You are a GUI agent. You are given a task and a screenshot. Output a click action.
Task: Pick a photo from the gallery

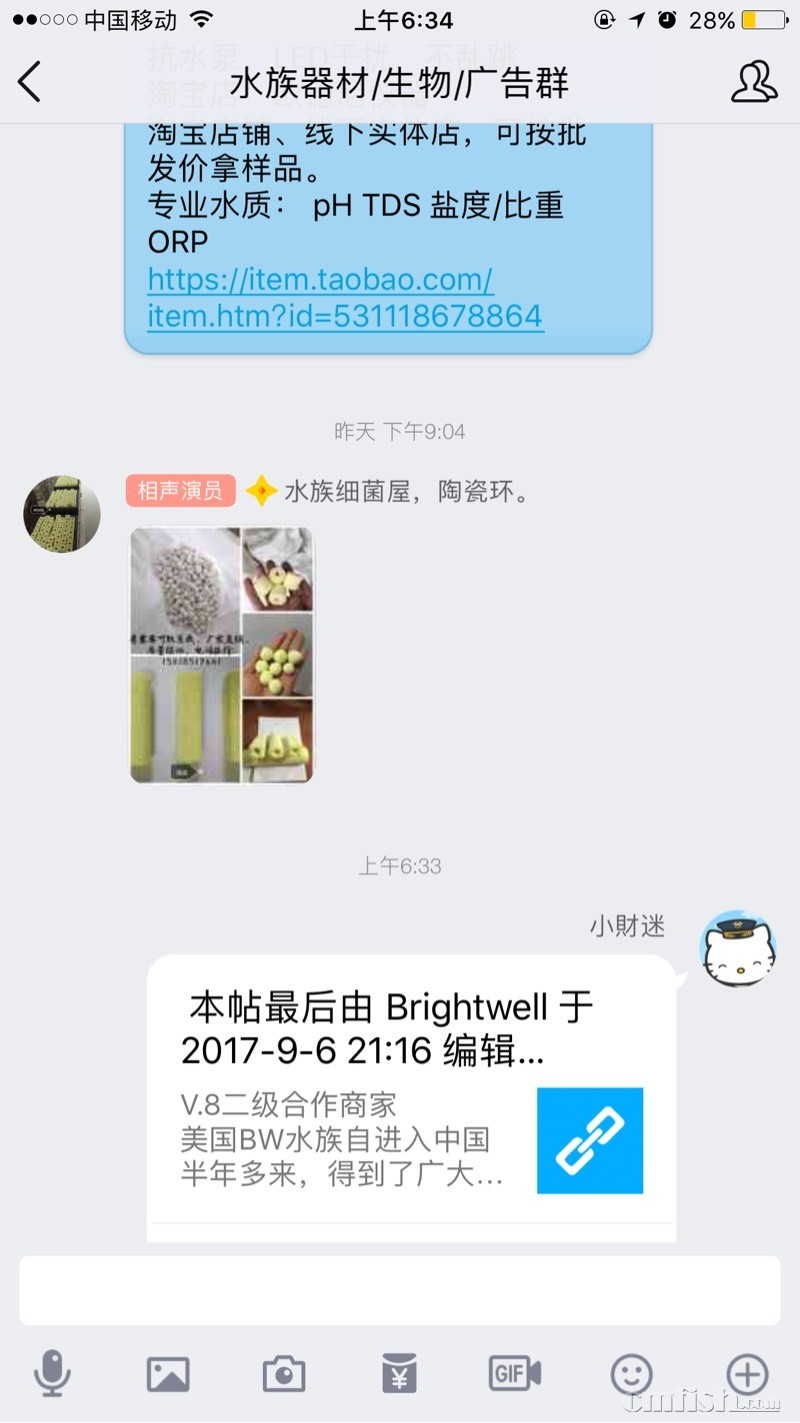[168, 1374]
